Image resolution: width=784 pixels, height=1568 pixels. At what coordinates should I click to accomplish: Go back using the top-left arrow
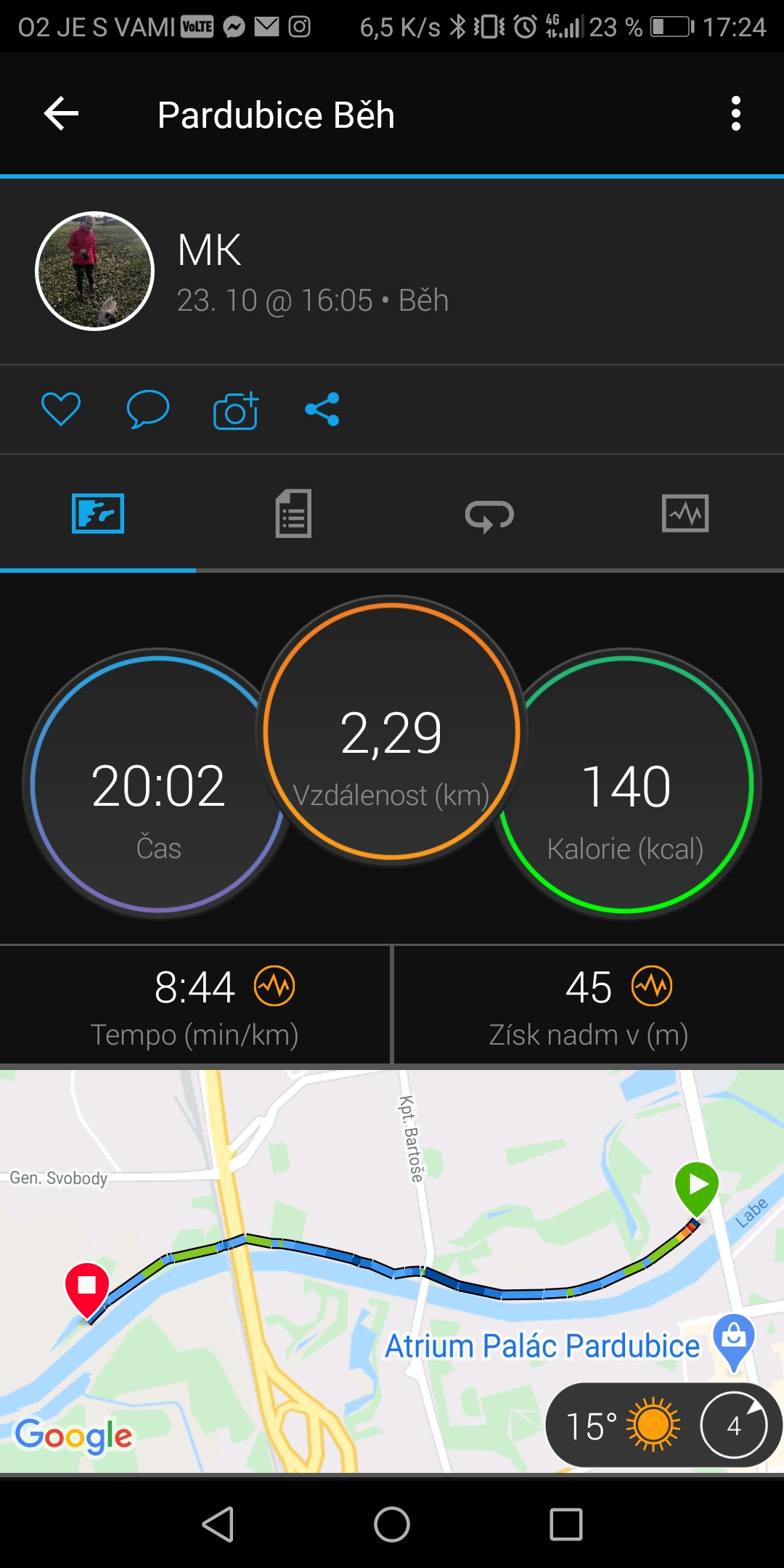tap(61, 114)
